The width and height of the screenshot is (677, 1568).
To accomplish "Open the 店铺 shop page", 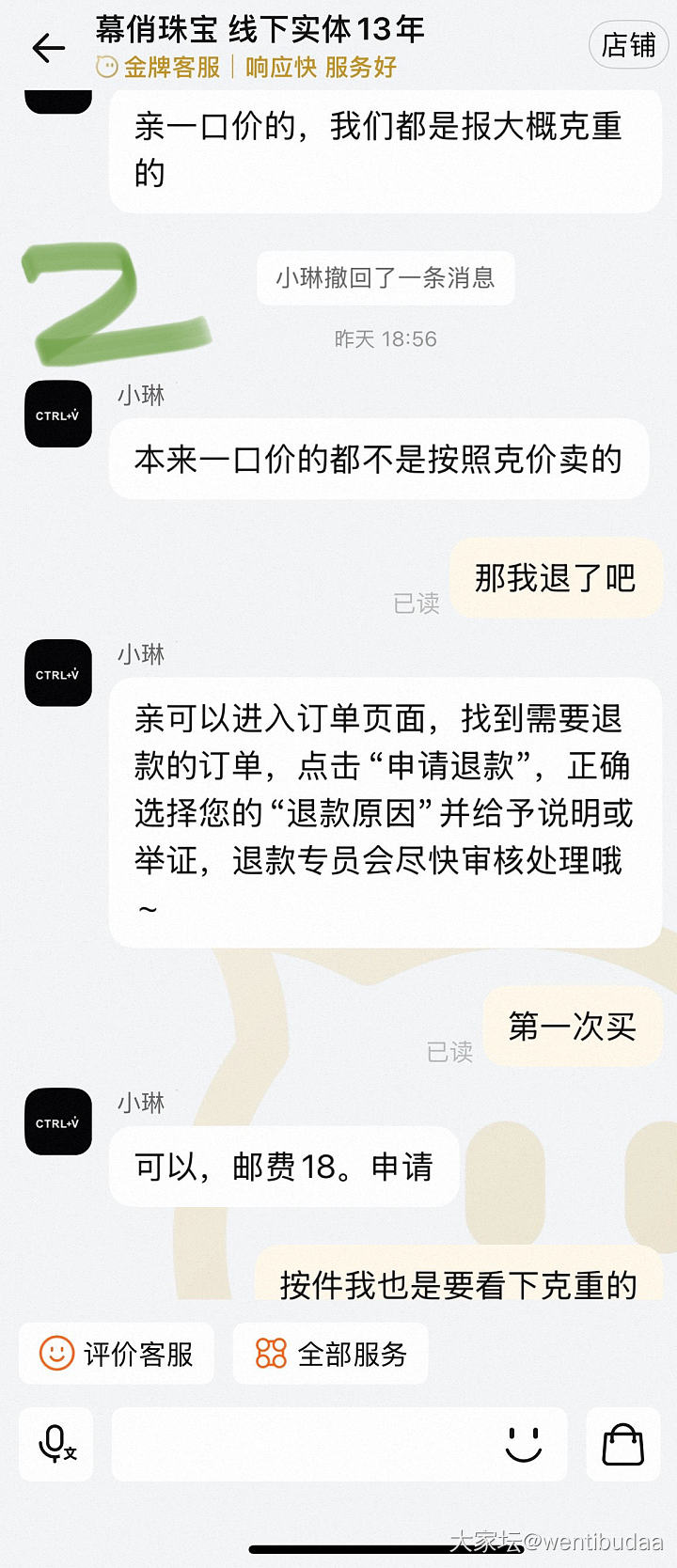I will pyautogui.click(x=628, y=45).
